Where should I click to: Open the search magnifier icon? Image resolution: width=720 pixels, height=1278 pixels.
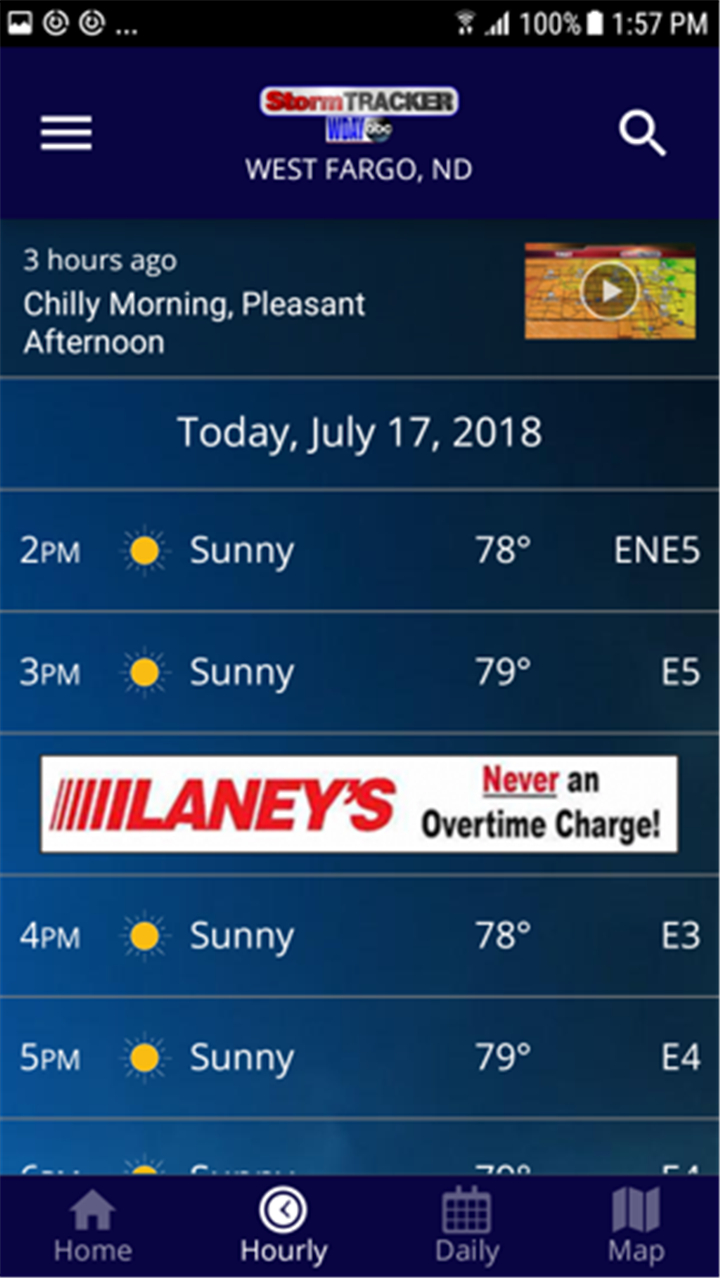coord(642,133)
